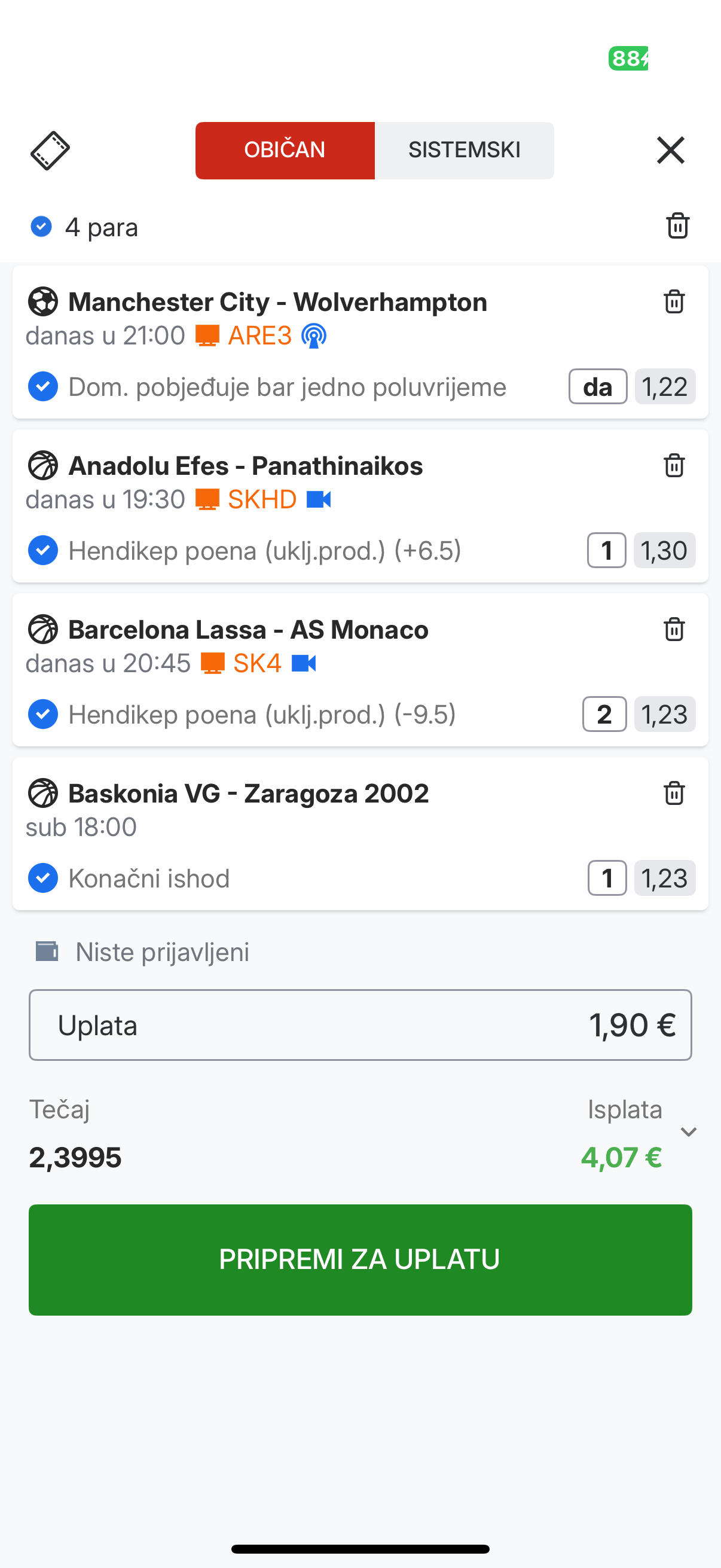721x1568 pixels.
Task: Remove the Barcelona Lassa - AS Monaco bet
Action: (674, 629)
